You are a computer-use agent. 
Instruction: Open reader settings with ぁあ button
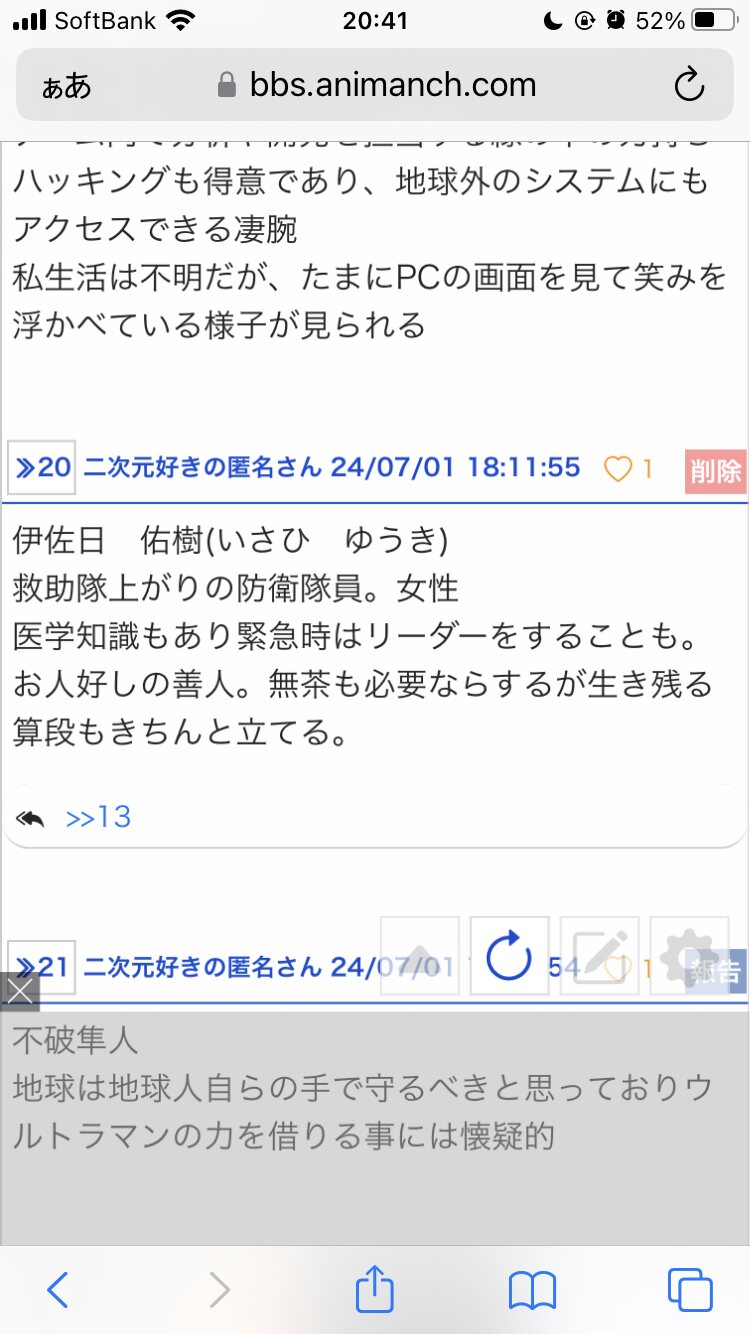tap(66, 86)
